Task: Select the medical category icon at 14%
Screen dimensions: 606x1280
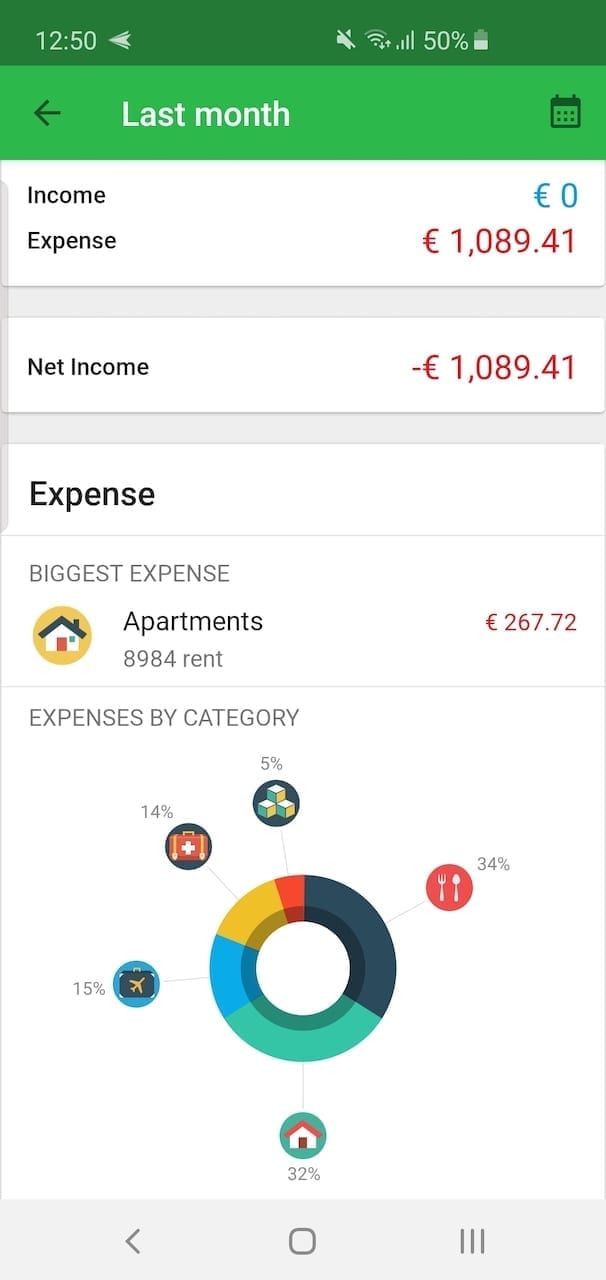Action: (x=188, y=847)
